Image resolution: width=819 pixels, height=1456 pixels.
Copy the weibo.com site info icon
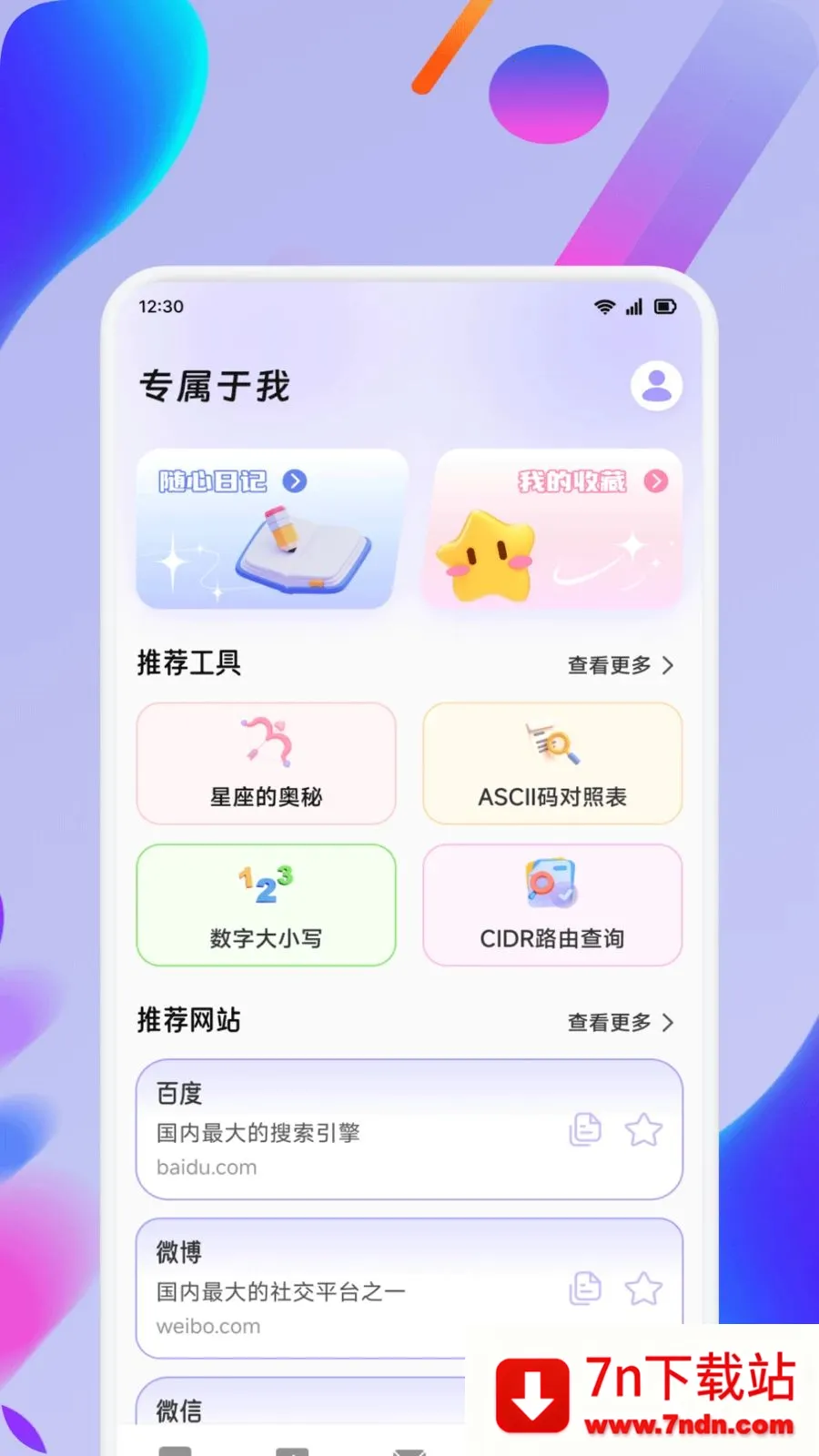point(585,1288)
